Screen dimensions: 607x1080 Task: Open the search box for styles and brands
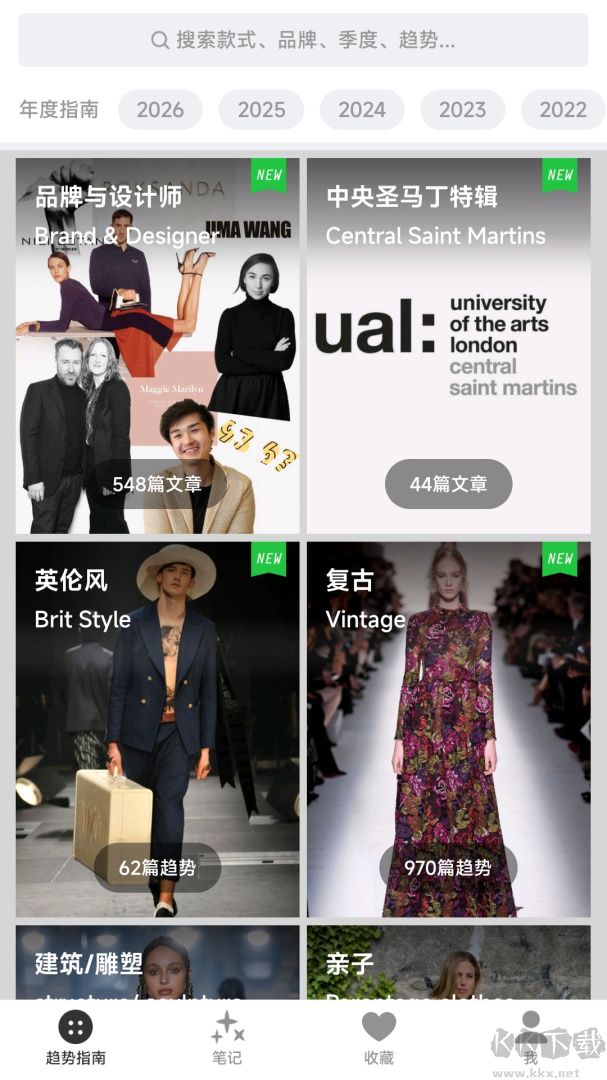coord(303,40)
